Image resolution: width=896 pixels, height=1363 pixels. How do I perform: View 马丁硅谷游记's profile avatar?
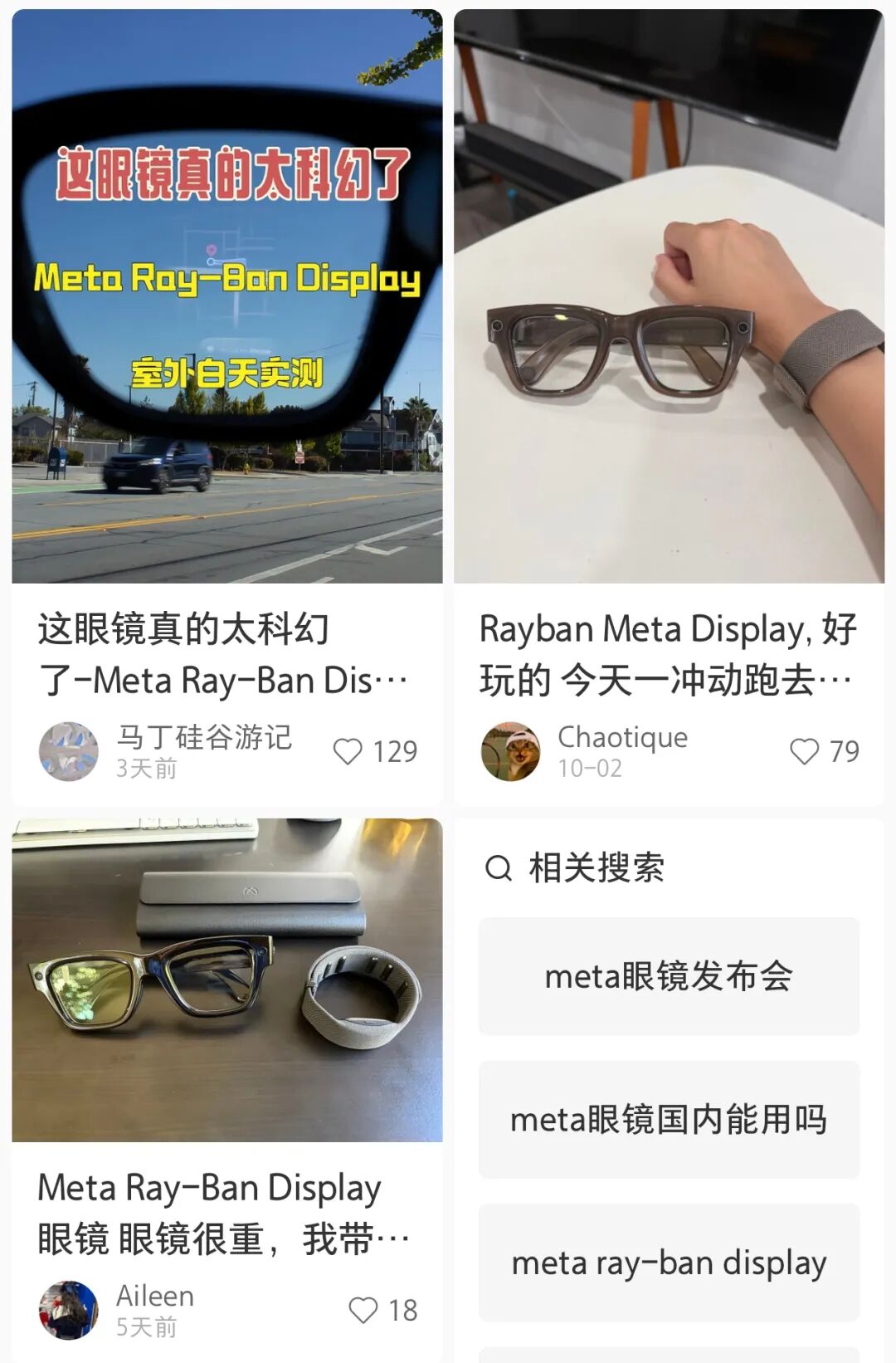click(69, 752)
